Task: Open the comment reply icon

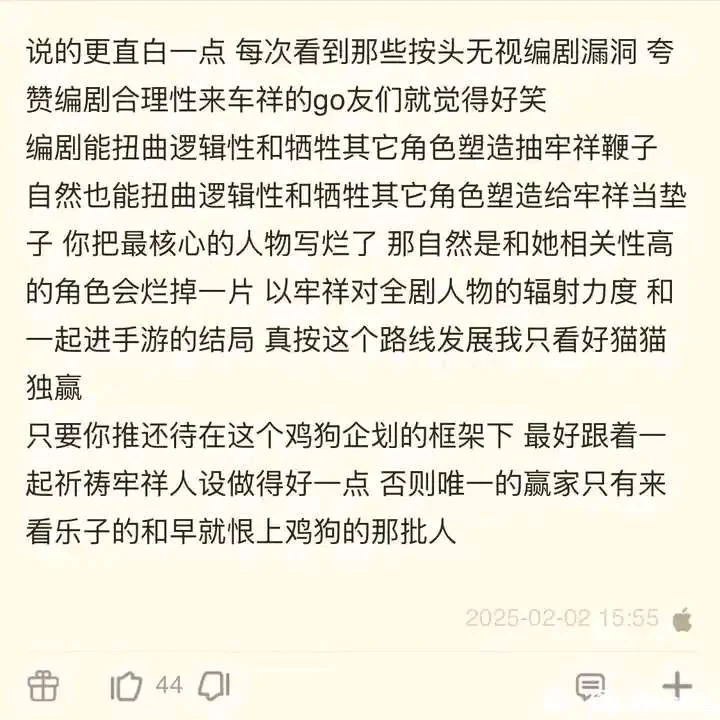Action: coord(591,686)
